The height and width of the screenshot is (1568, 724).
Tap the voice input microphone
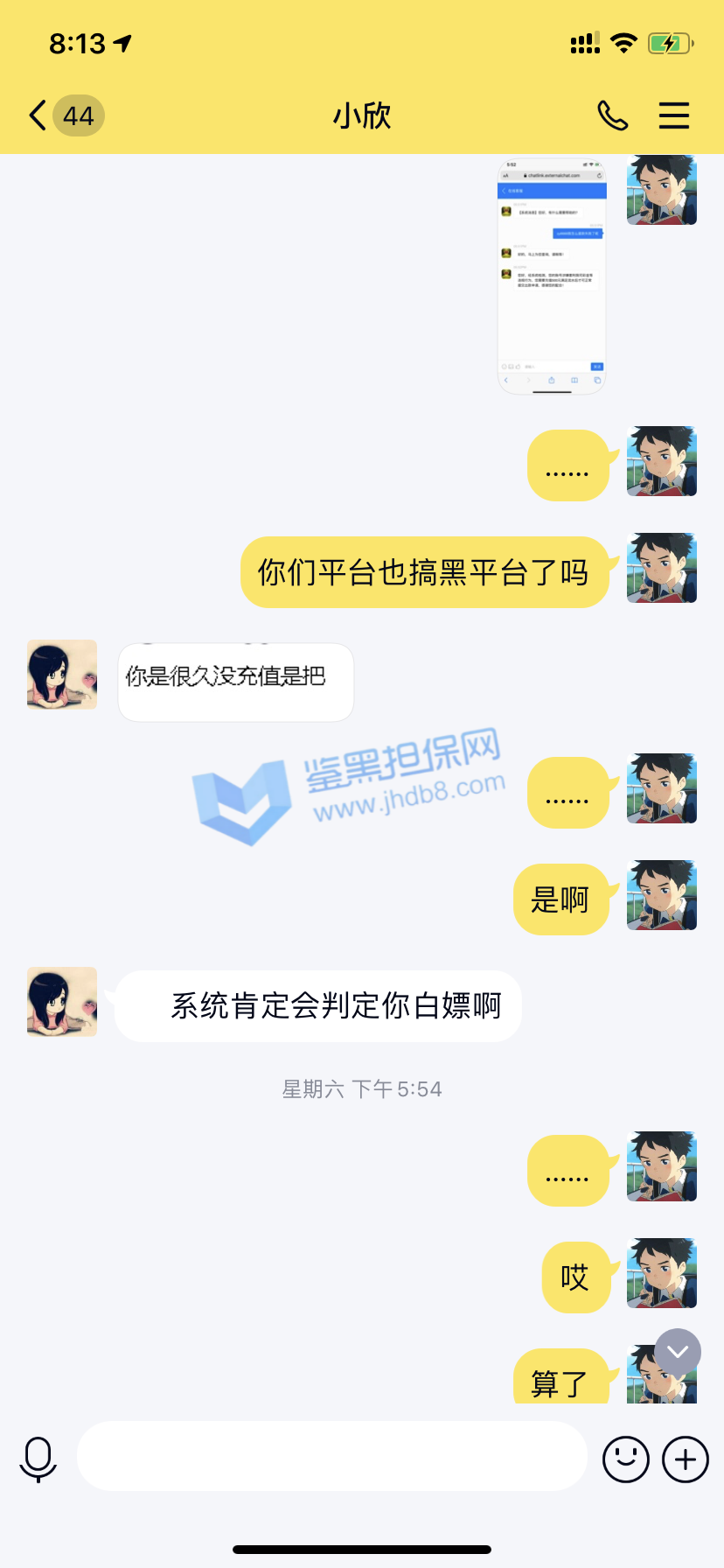click(38, 1459)
